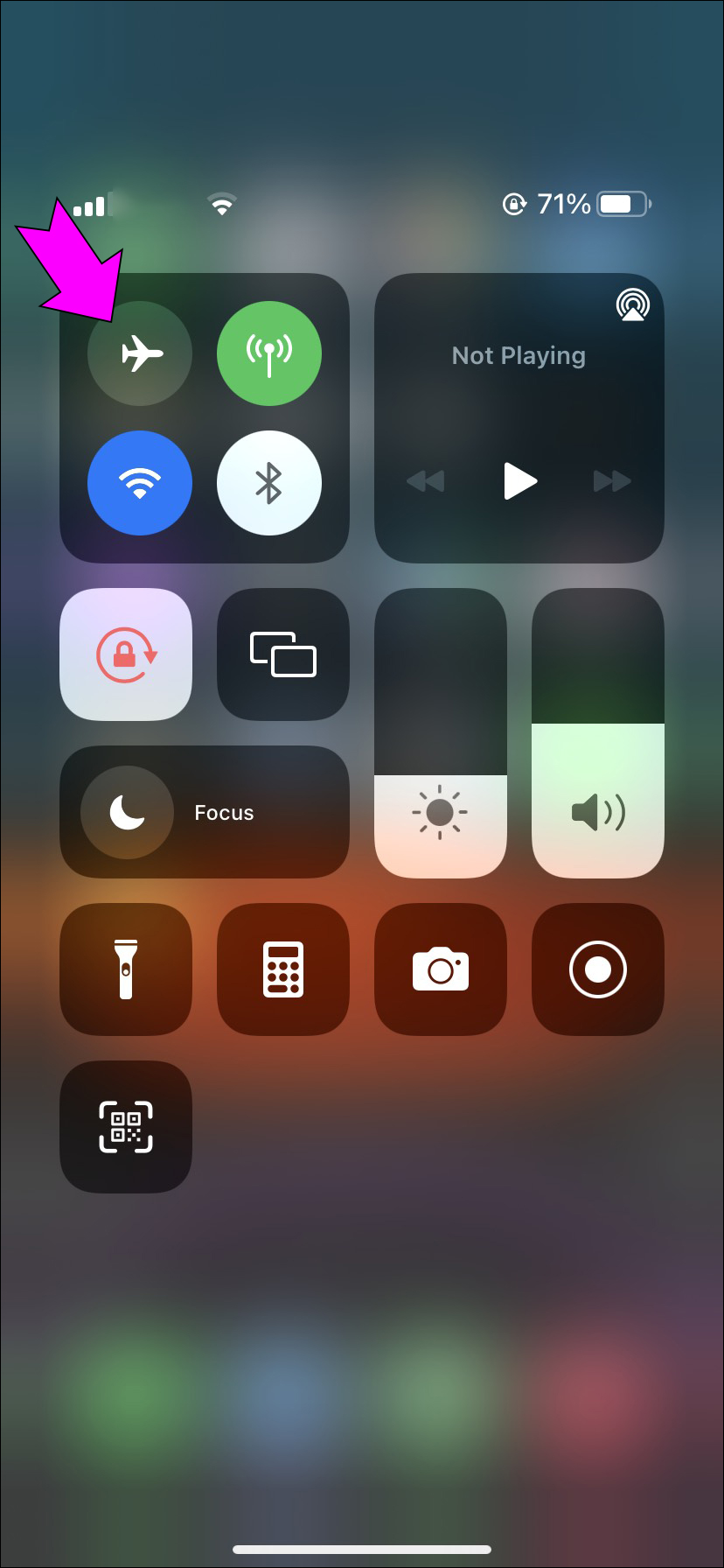This screenshot has height=1568, width=724.
Task: Start playback with the play button
Action: (x=519, y=481)
